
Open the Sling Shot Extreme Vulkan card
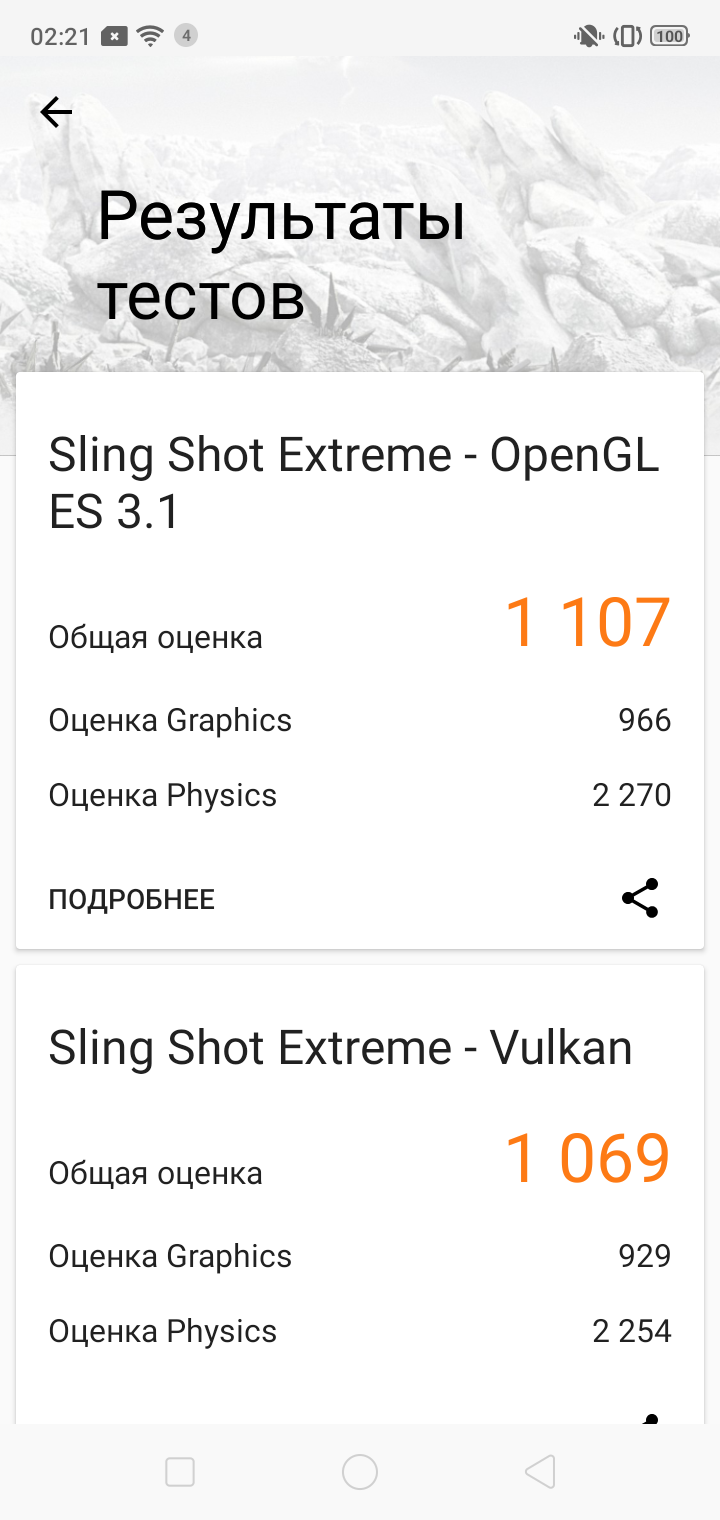(x=340, y=1048)
